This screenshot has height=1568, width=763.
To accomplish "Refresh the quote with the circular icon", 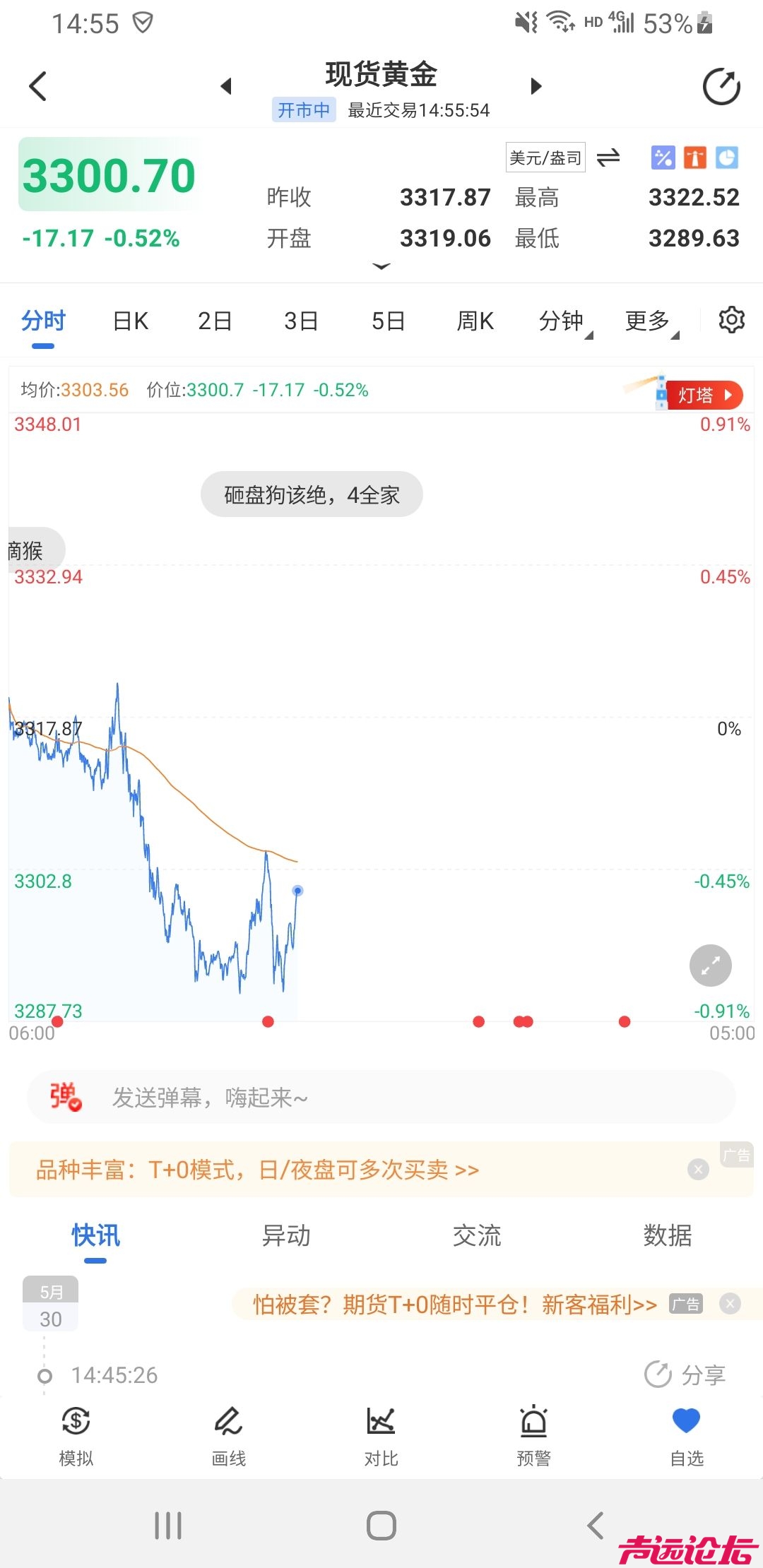I will pyautogui.click(x=721, y=87).
